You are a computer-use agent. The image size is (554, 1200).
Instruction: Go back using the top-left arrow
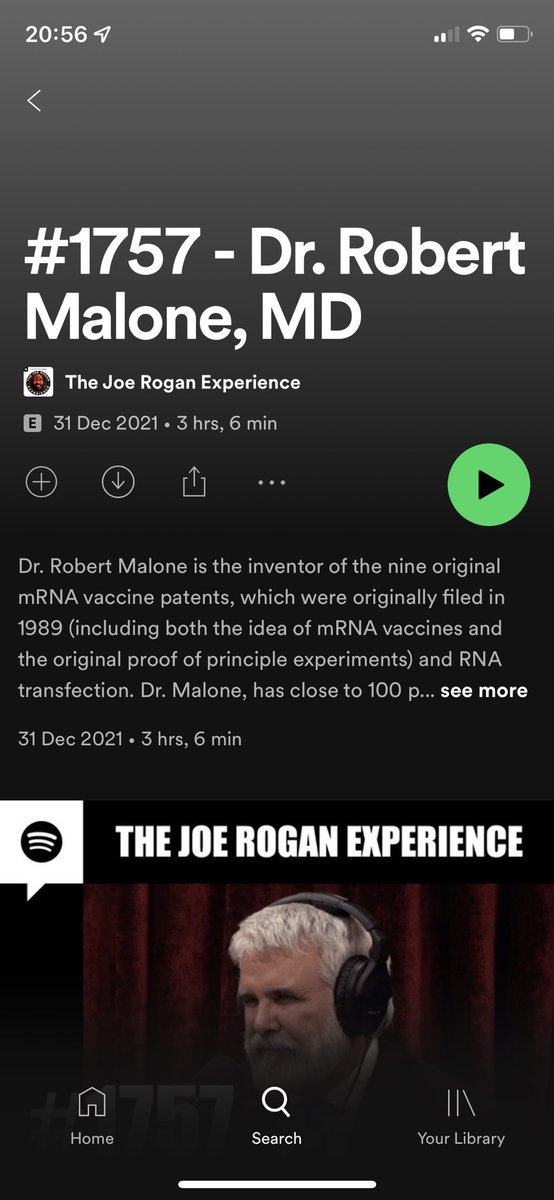tap(34, 100)
